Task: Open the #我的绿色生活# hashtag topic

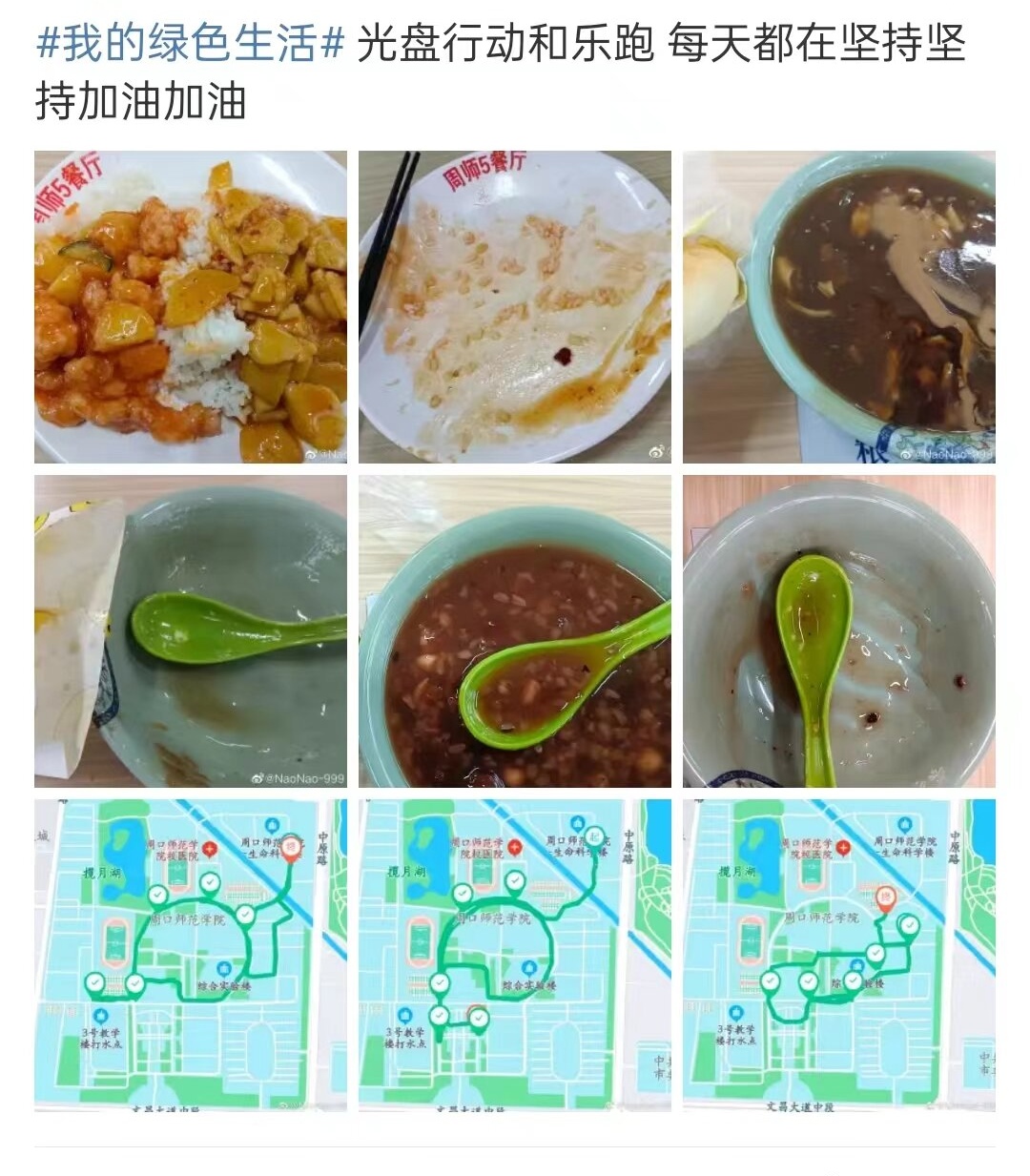Action: pos(189,44)
